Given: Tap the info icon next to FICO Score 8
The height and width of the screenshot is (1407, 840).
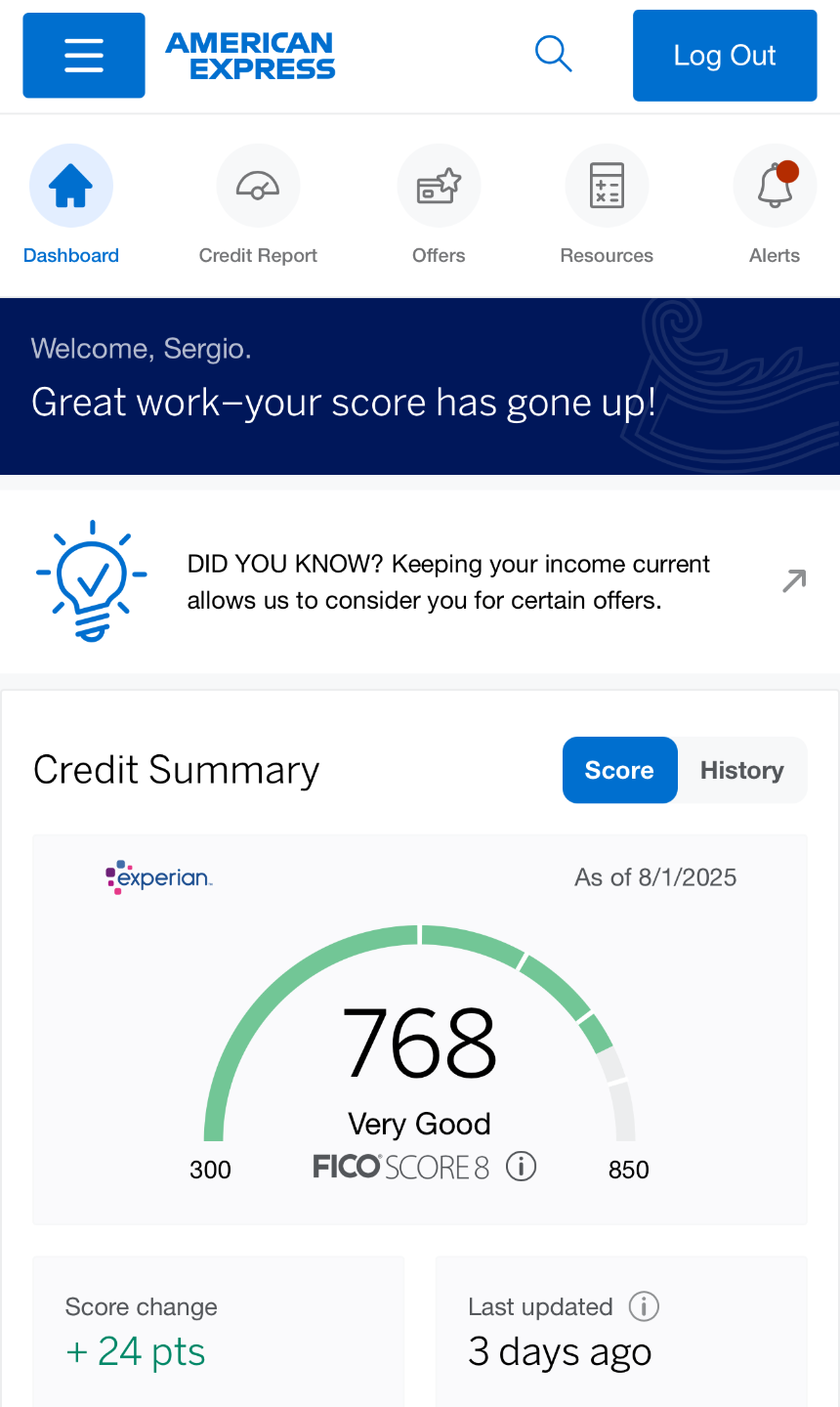Looking at the screenshot, I should [522, 1167].
